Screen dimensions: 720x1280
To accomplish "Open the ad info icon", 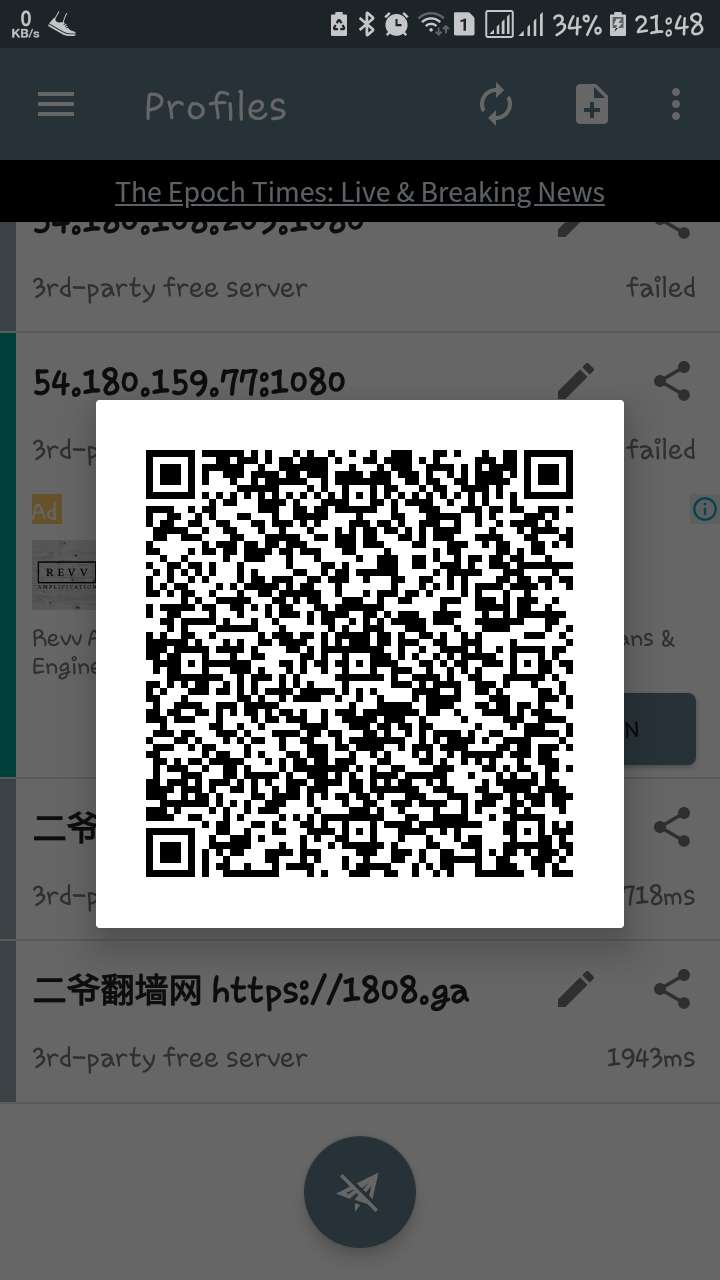I will coord(705,510).
